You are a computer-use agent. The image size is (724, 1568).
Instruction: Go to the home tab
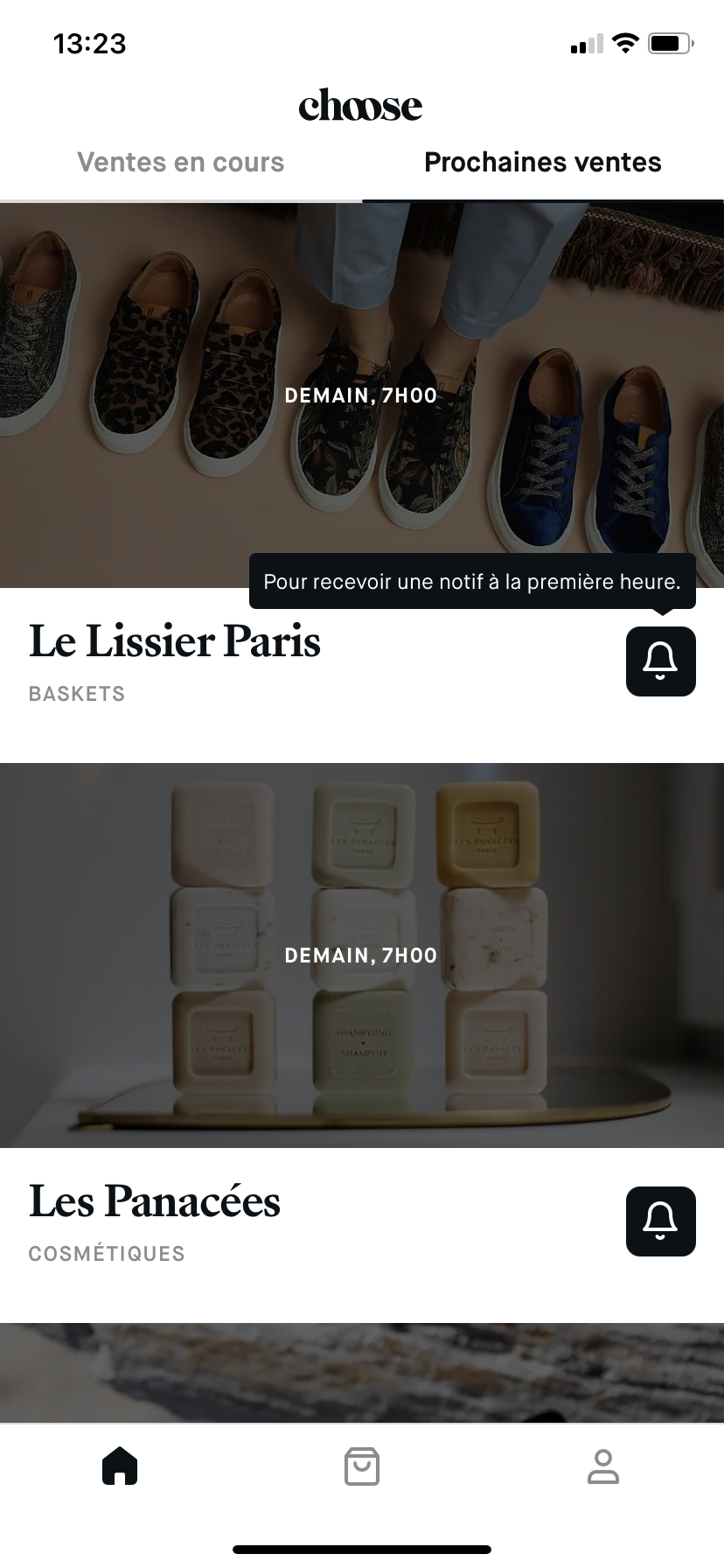(x=120, y=1466)
